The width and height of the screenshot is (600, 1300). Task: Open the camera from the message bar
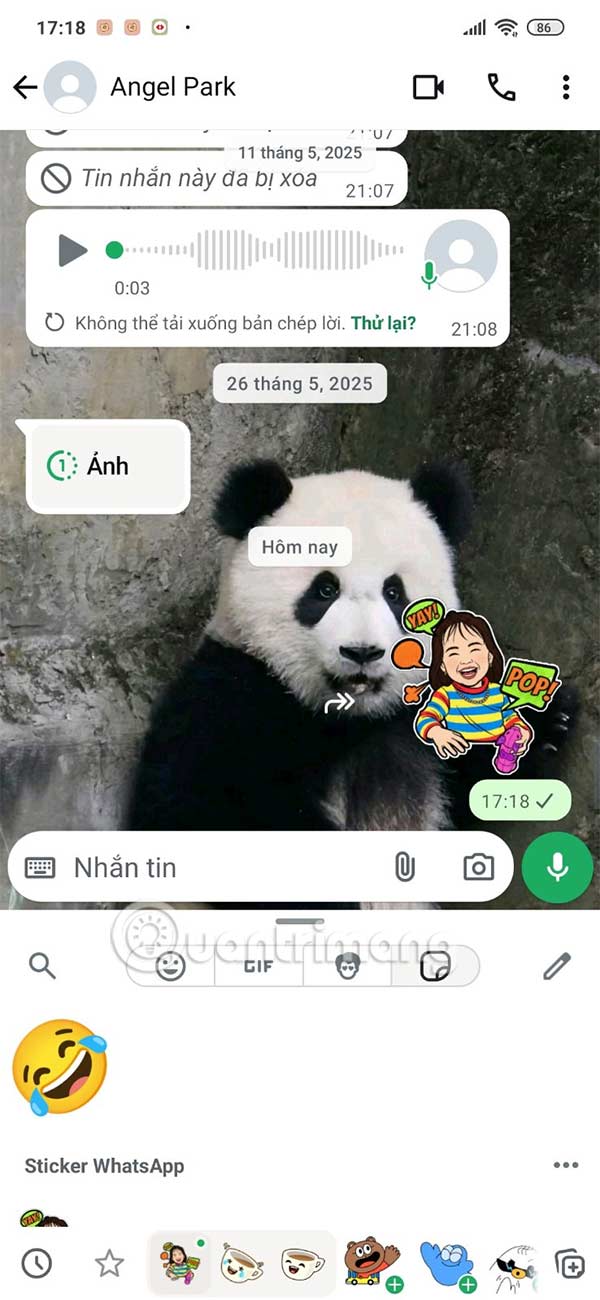tap(478, 867)
